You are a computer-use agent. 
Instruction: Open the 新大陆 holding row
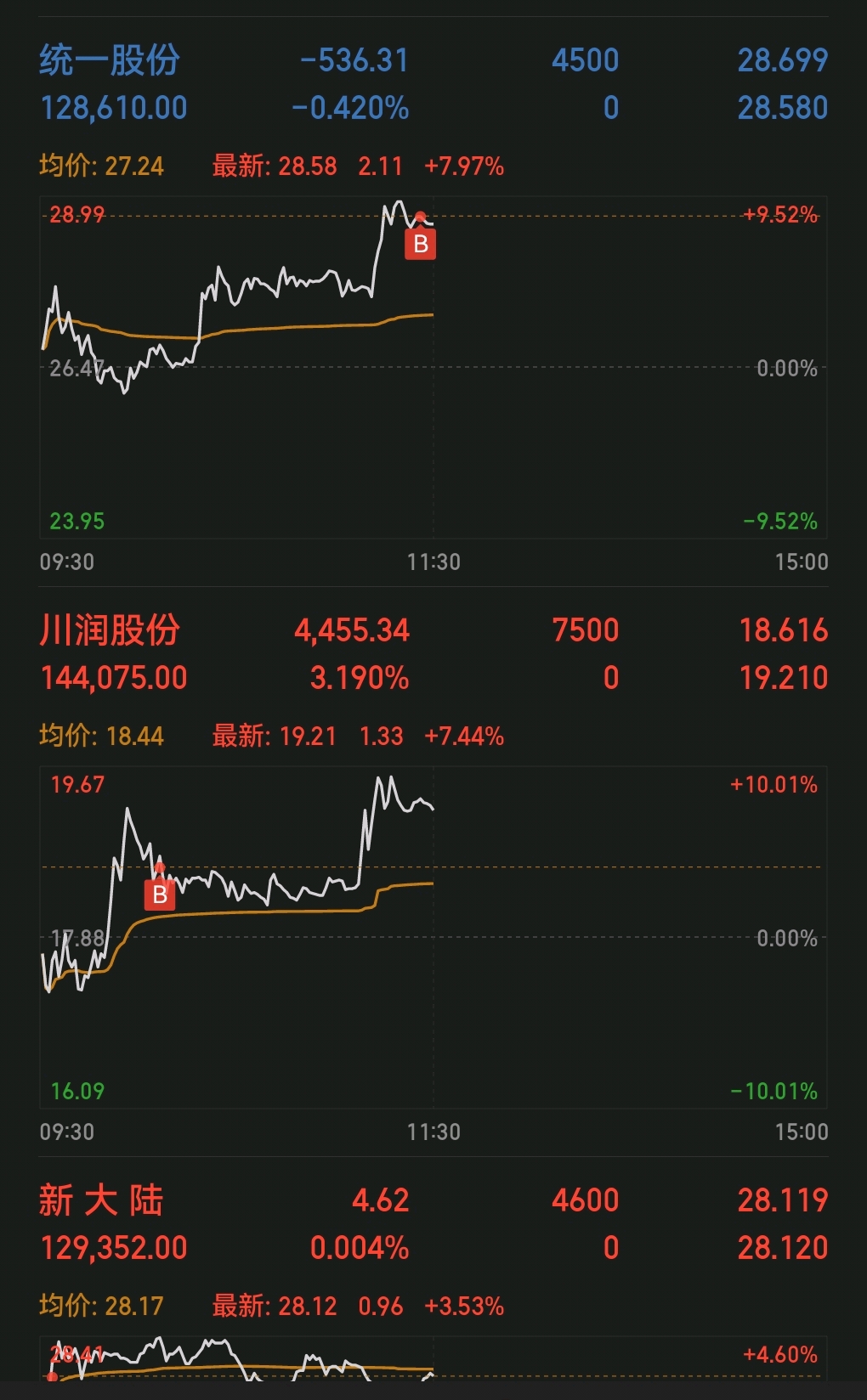tap(433, 1223)
